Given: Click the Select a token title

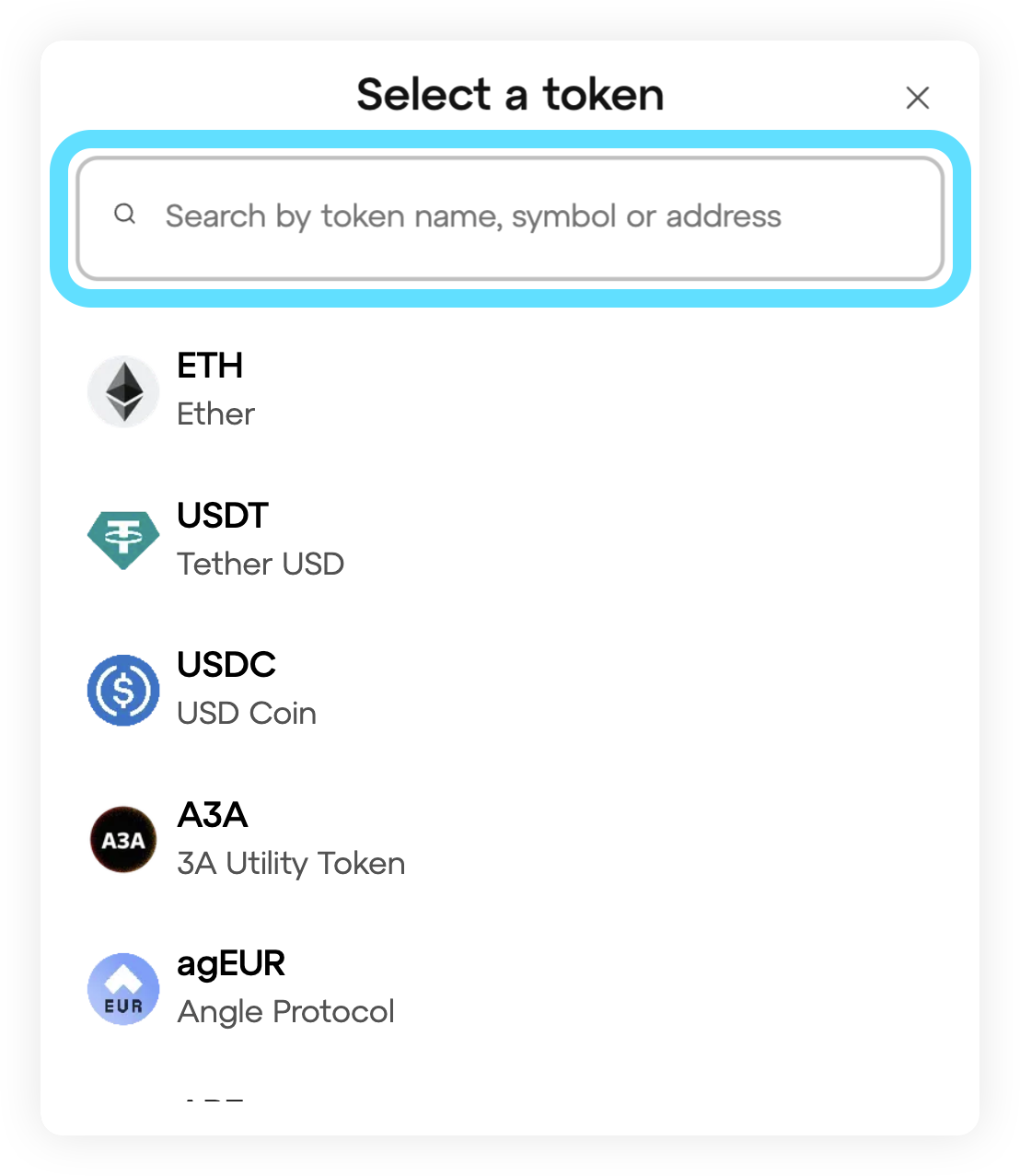Looking at the screenshot, I should click(x=510, y=93).
